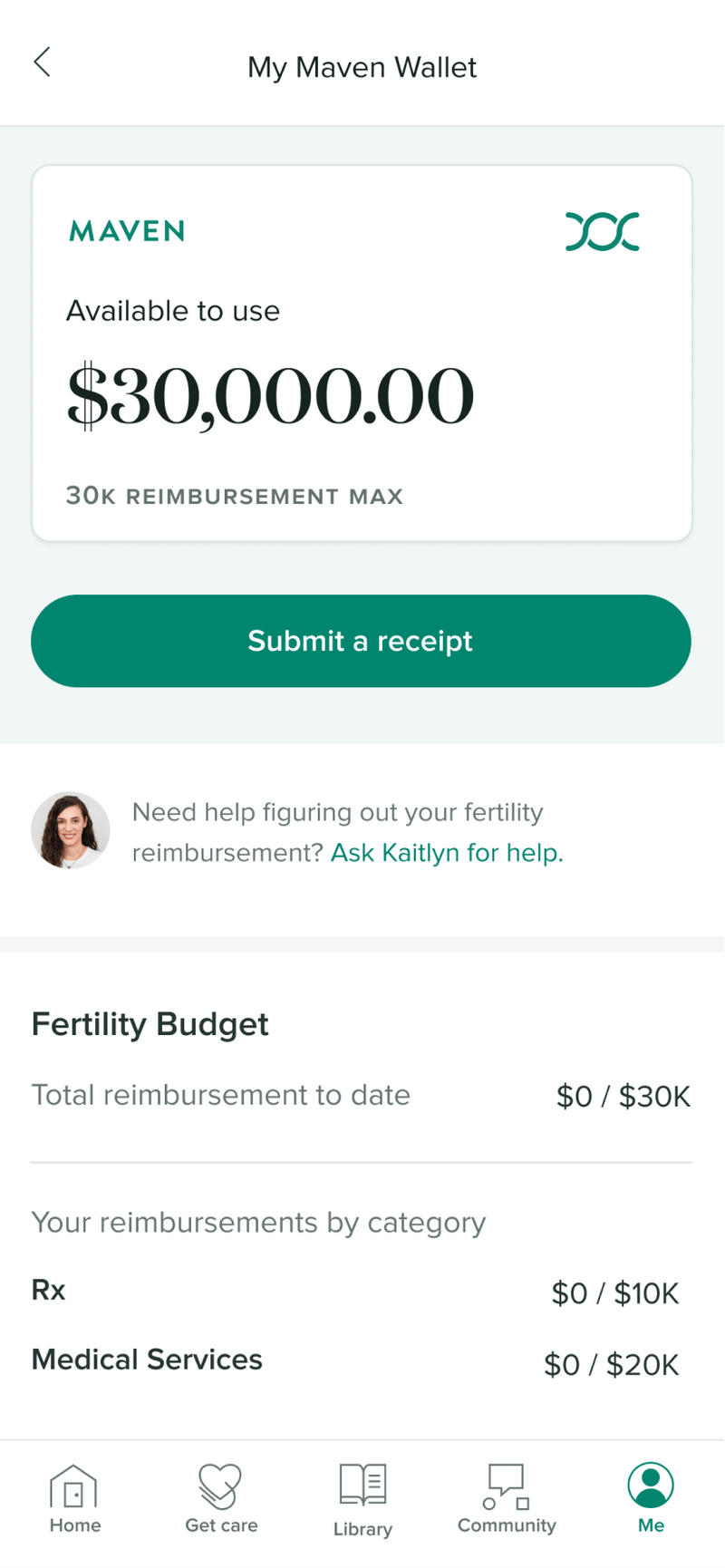This screenshot has height=1568, width=725.
Task: Click the Maven logo mark
Action: click(602, 231)
